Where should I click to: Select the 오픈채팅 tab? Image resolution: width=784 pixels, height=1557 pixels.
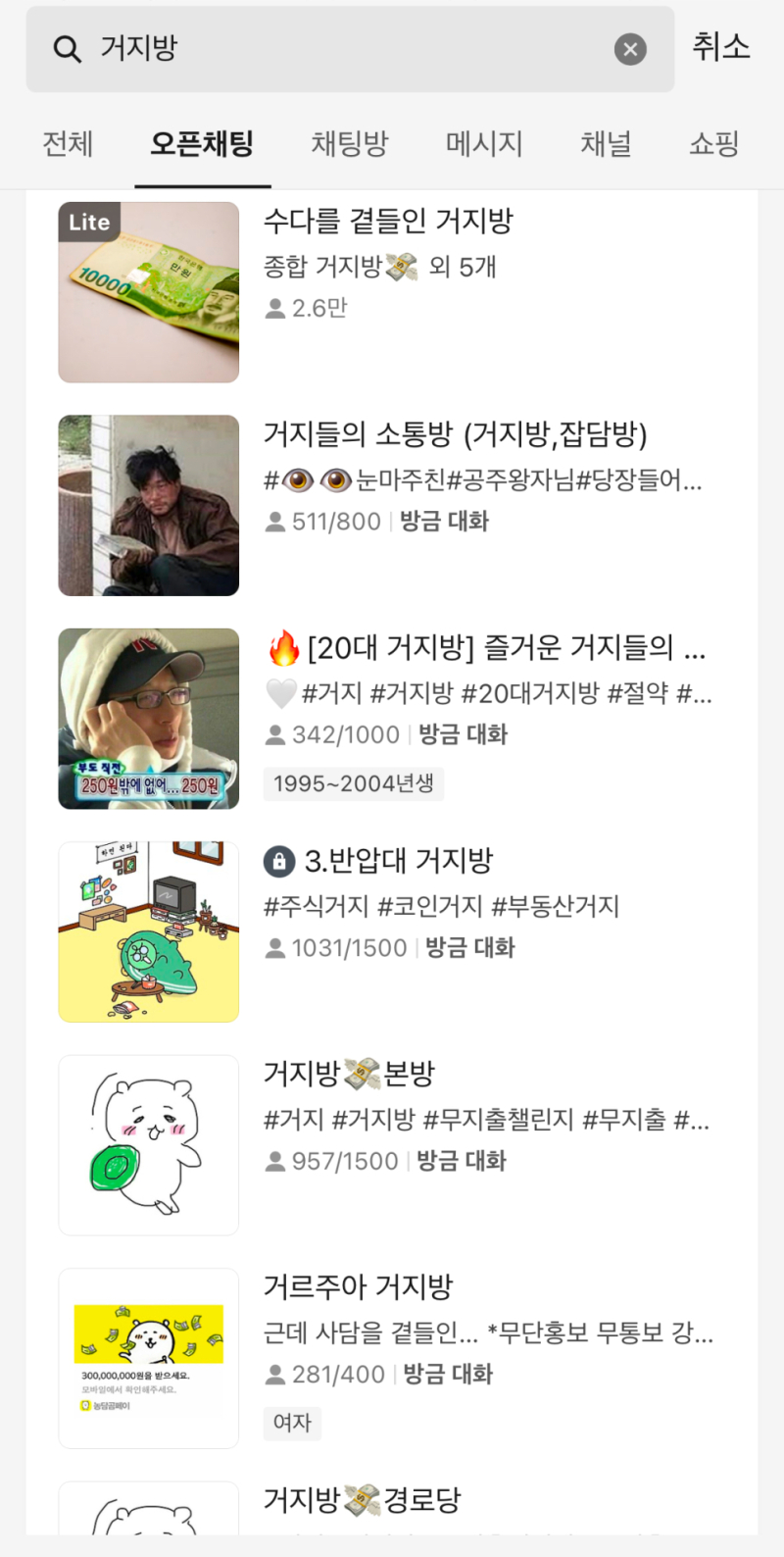pyautogui.click(x=202, y=144)
